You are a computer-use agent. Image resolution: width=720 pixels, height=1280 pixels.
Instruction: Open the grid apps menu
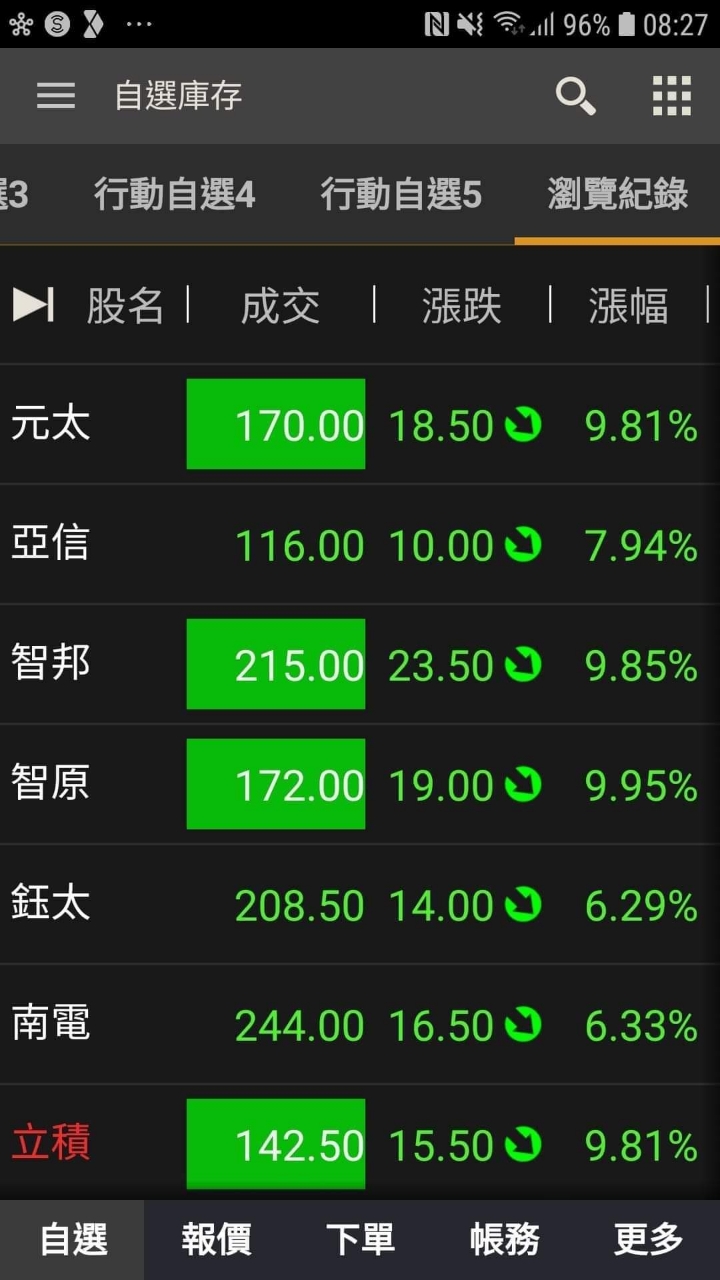pyautogui.click(x=671, y=96)
